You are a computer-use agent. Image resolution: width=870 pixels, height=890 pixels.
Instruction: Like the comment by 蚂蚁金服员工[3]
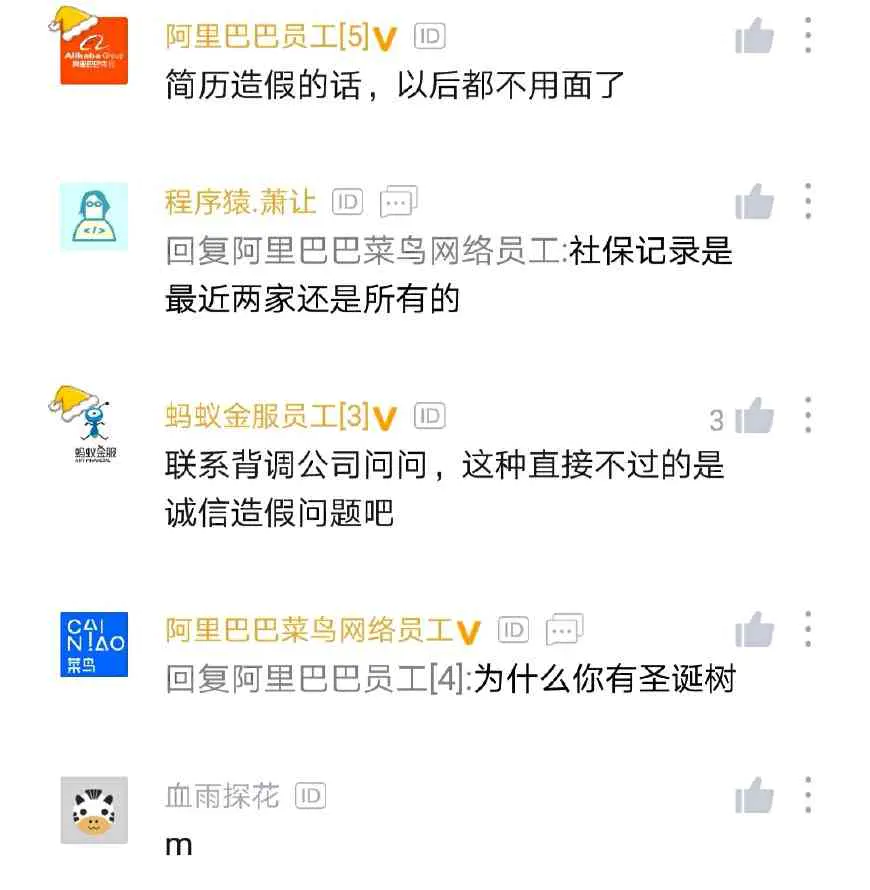point(754,417)
